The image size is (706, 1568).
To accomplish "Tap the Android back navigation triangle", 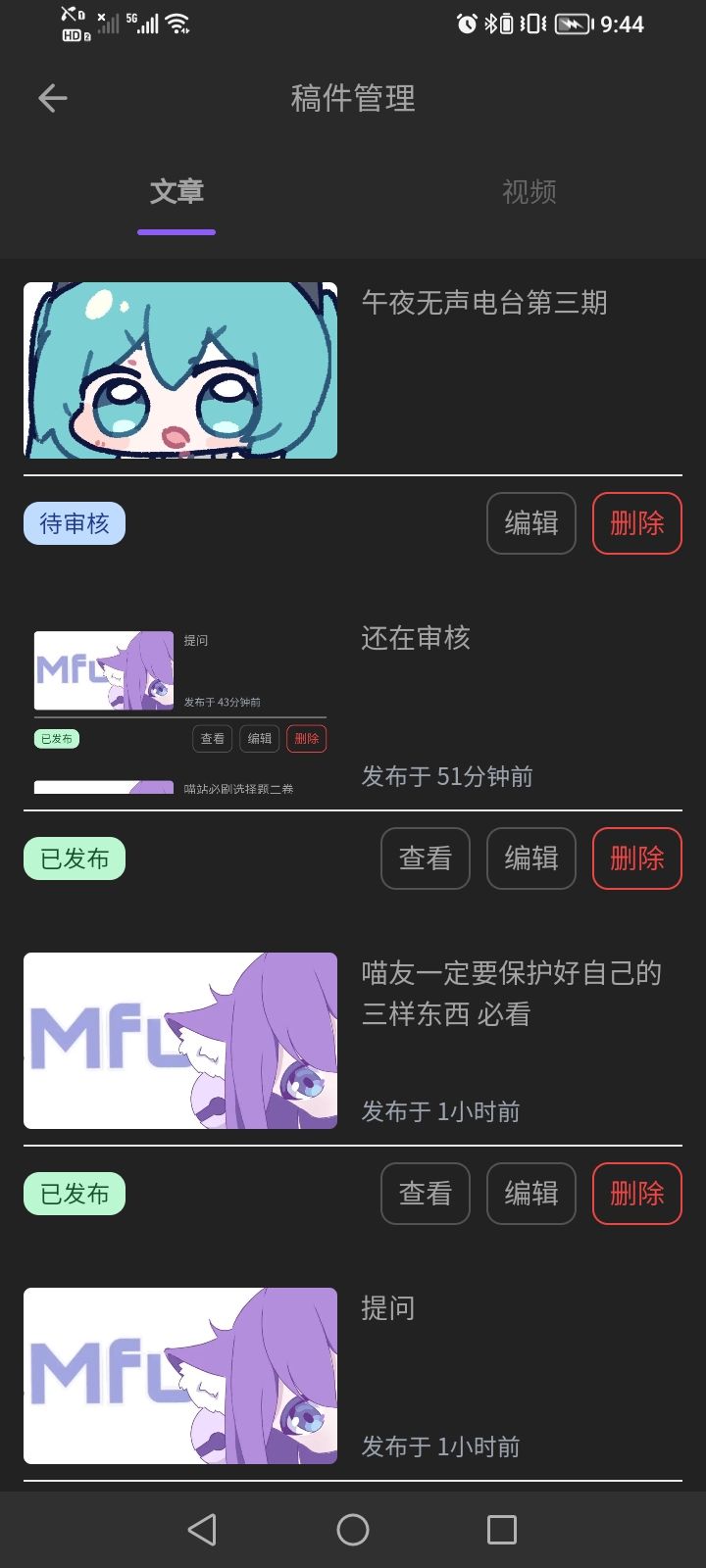I will [203, 1529].
